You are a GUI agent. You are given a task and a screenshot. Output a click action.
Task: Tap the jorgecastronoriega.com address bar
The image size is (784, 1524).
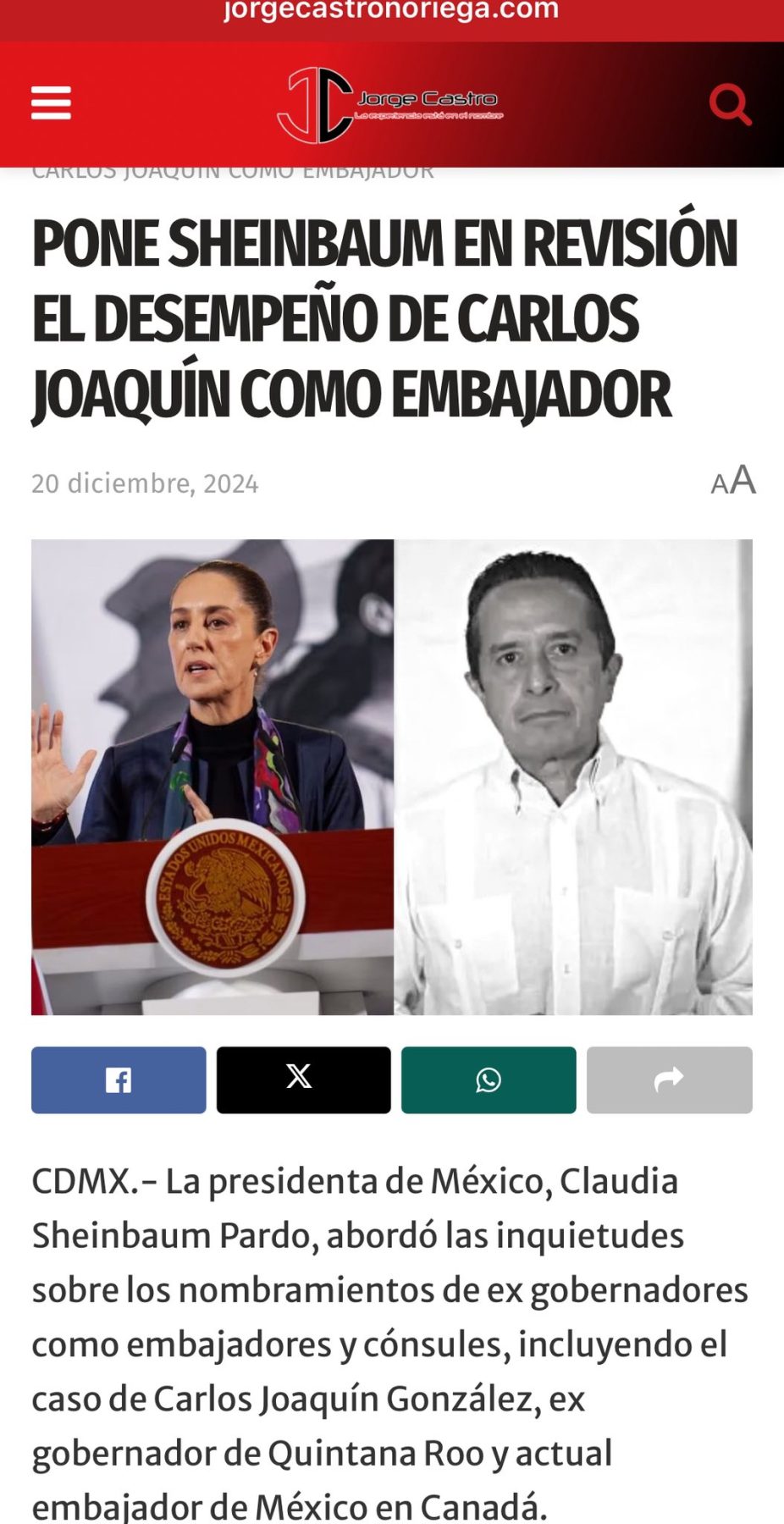click(x=391, y=12)
